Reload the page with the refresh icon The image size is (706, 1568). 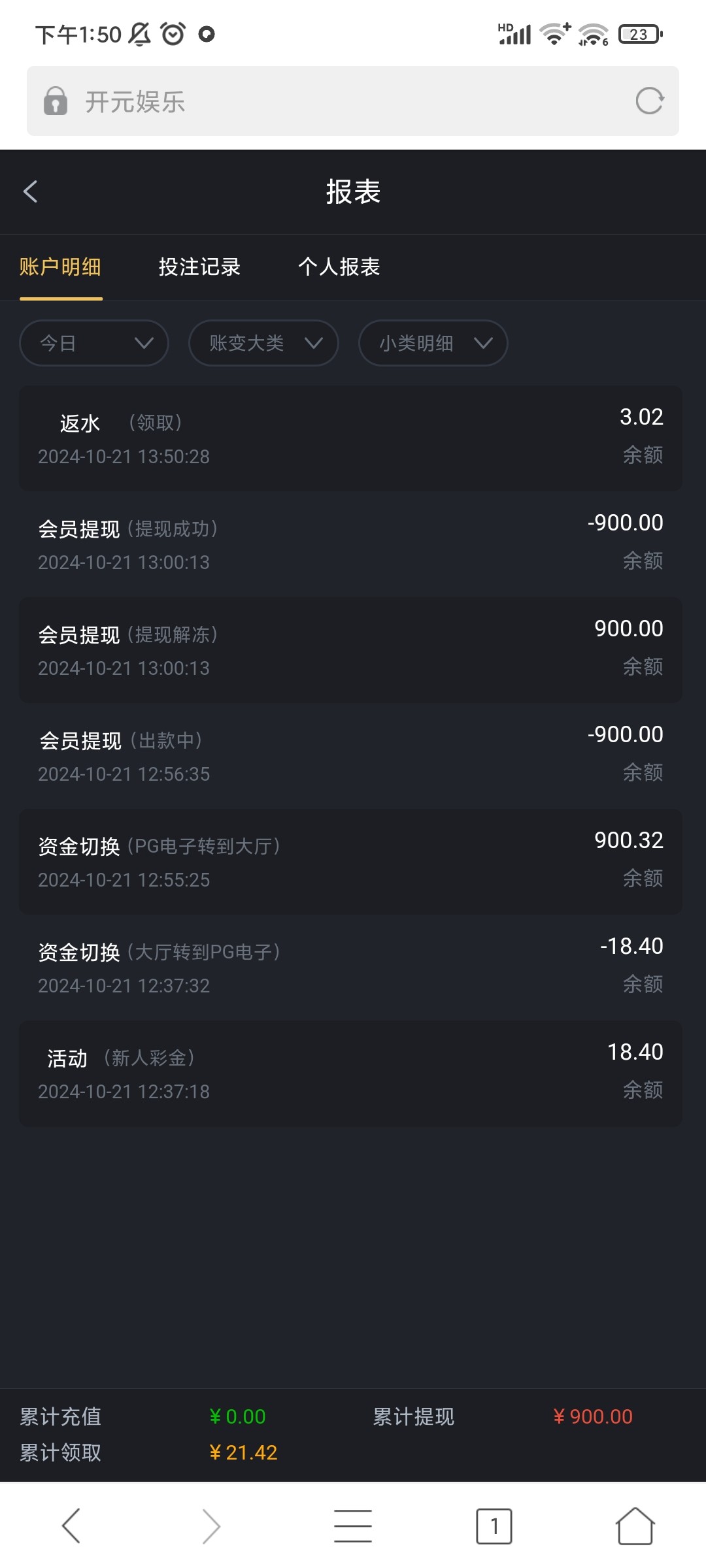pyautogui.click(x=650, y=101)
